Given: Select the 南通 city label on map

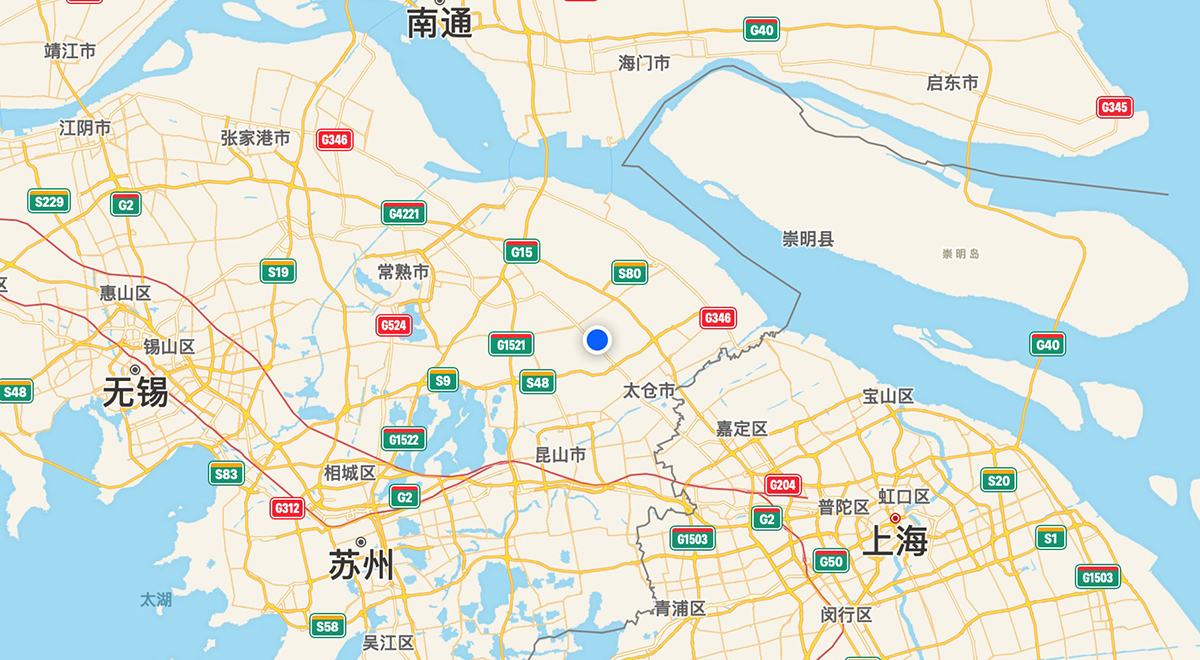Looking at the screenshot, I should pos(439,23).
